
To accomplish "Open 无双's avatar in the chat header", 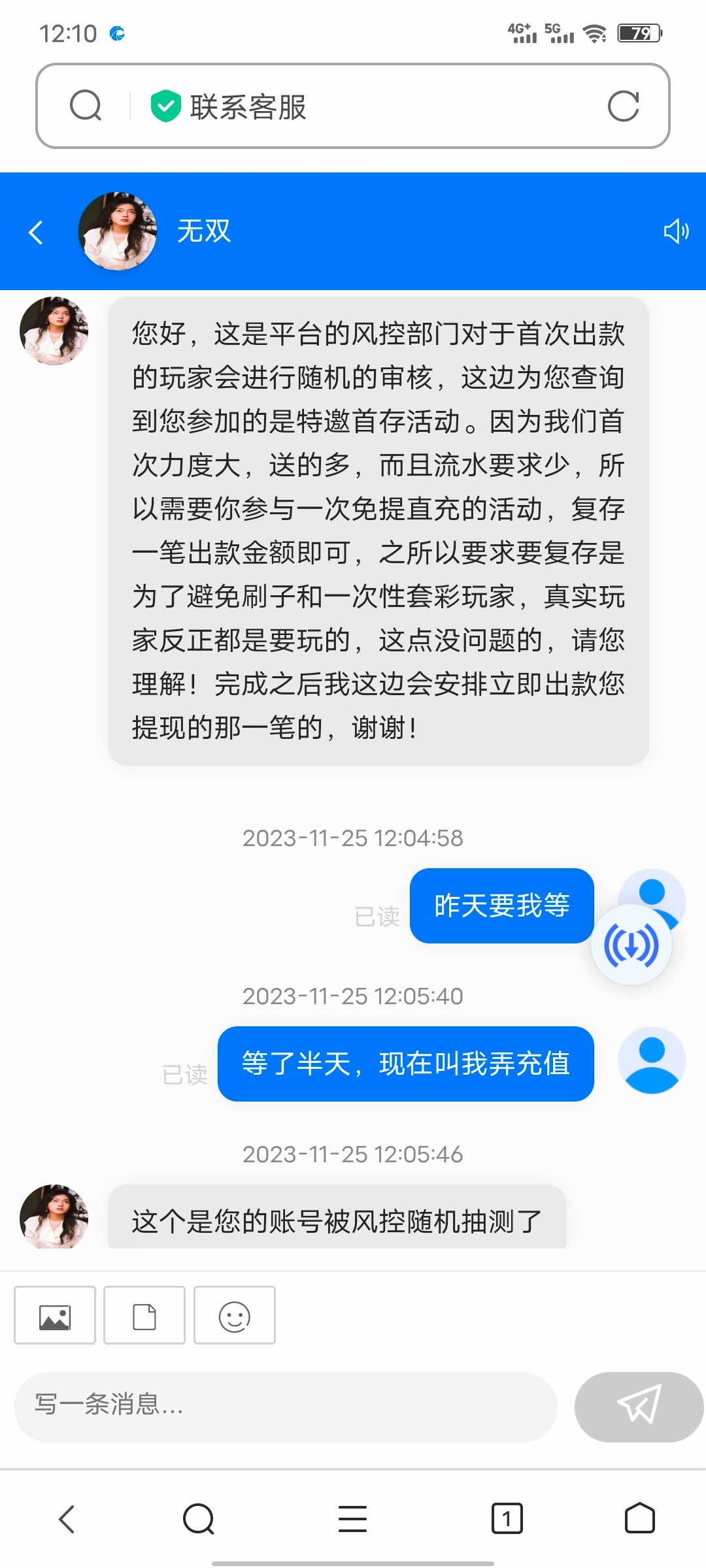I will (118, 231).
